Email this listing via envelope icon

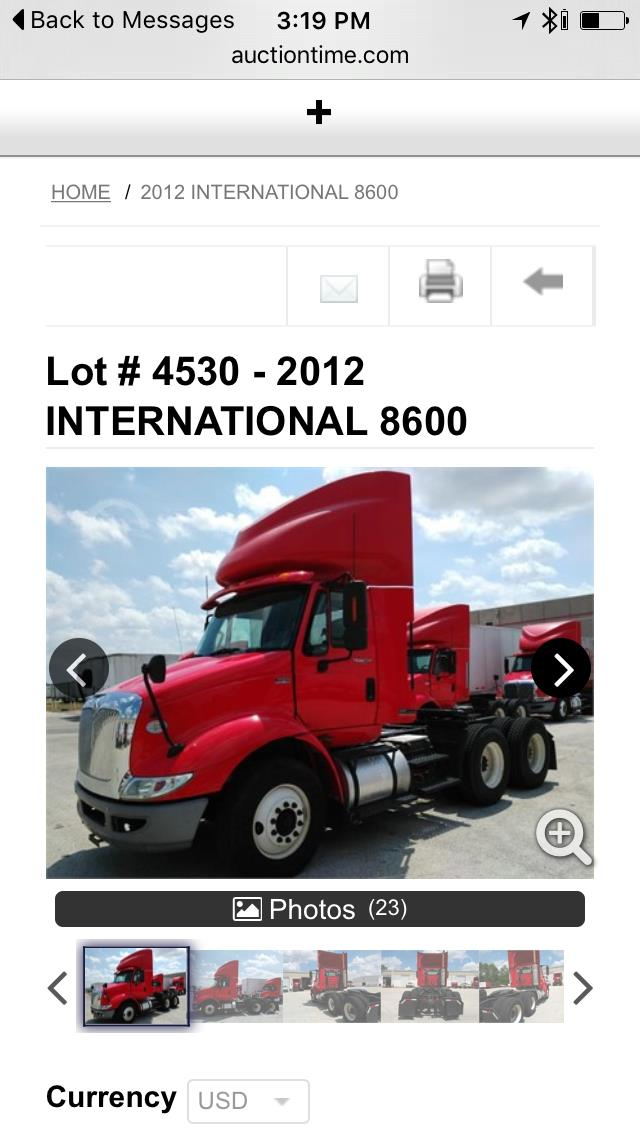tap(338, 287)
